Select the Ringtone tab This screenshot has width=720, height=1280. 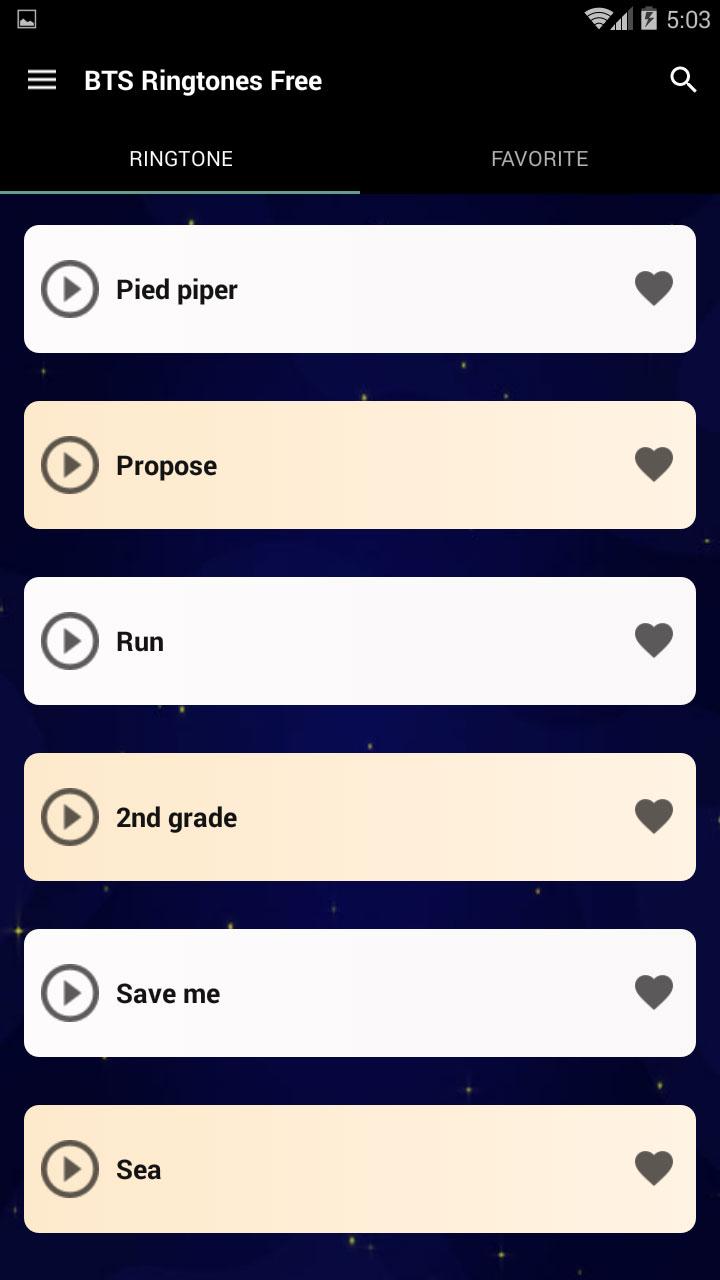click(x=180, y=159)
